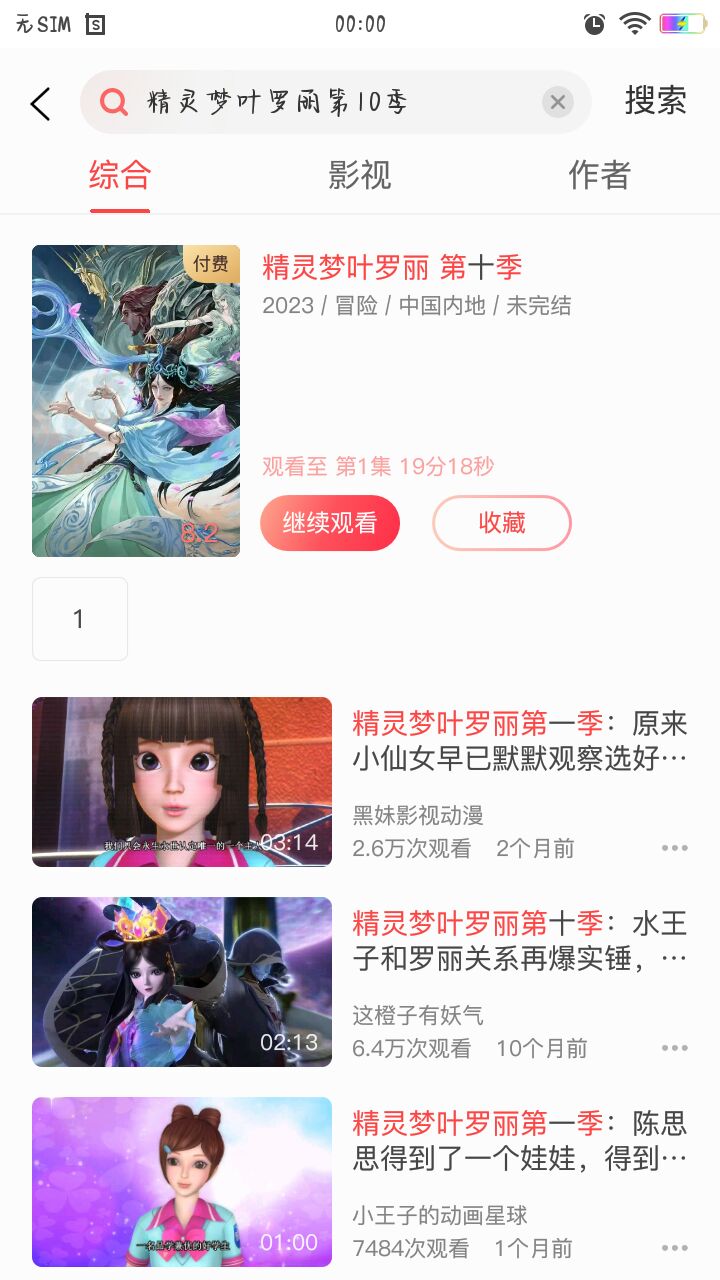
Task: Switch to the 作者 tab
Action: pyautogui.click(x=599, y=176)
